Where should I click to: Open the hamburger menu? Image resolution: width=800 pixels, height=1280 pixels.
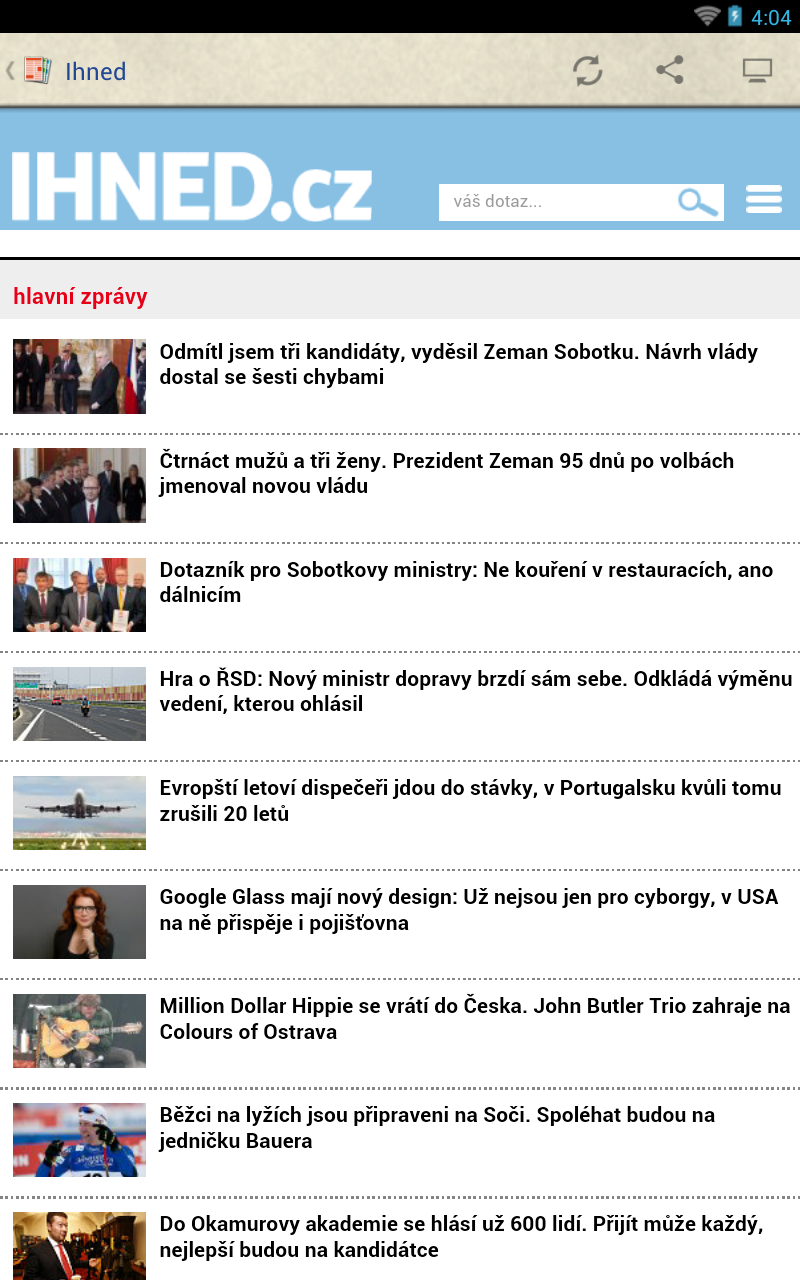(x=764, y=200)
